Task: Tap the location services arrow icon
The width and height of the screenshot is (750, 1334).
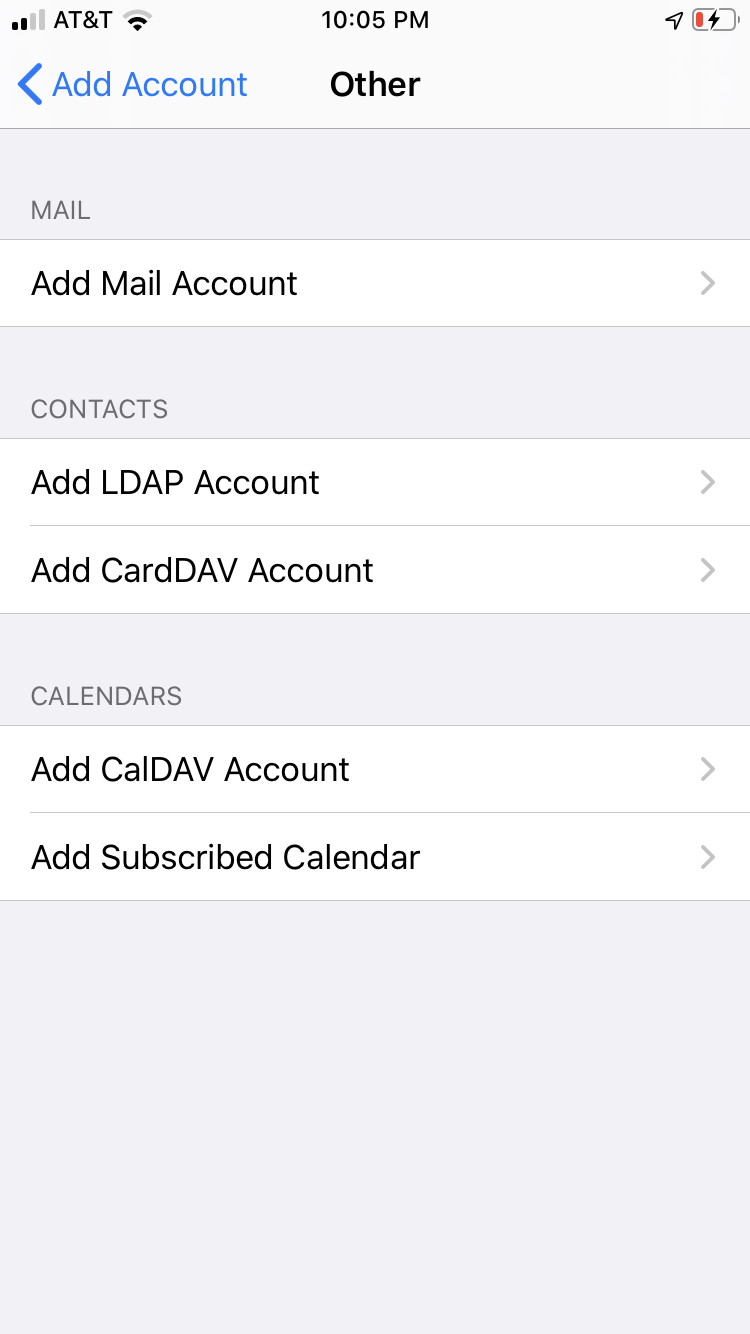Action: pyautogui.click(x=673, y=19)
